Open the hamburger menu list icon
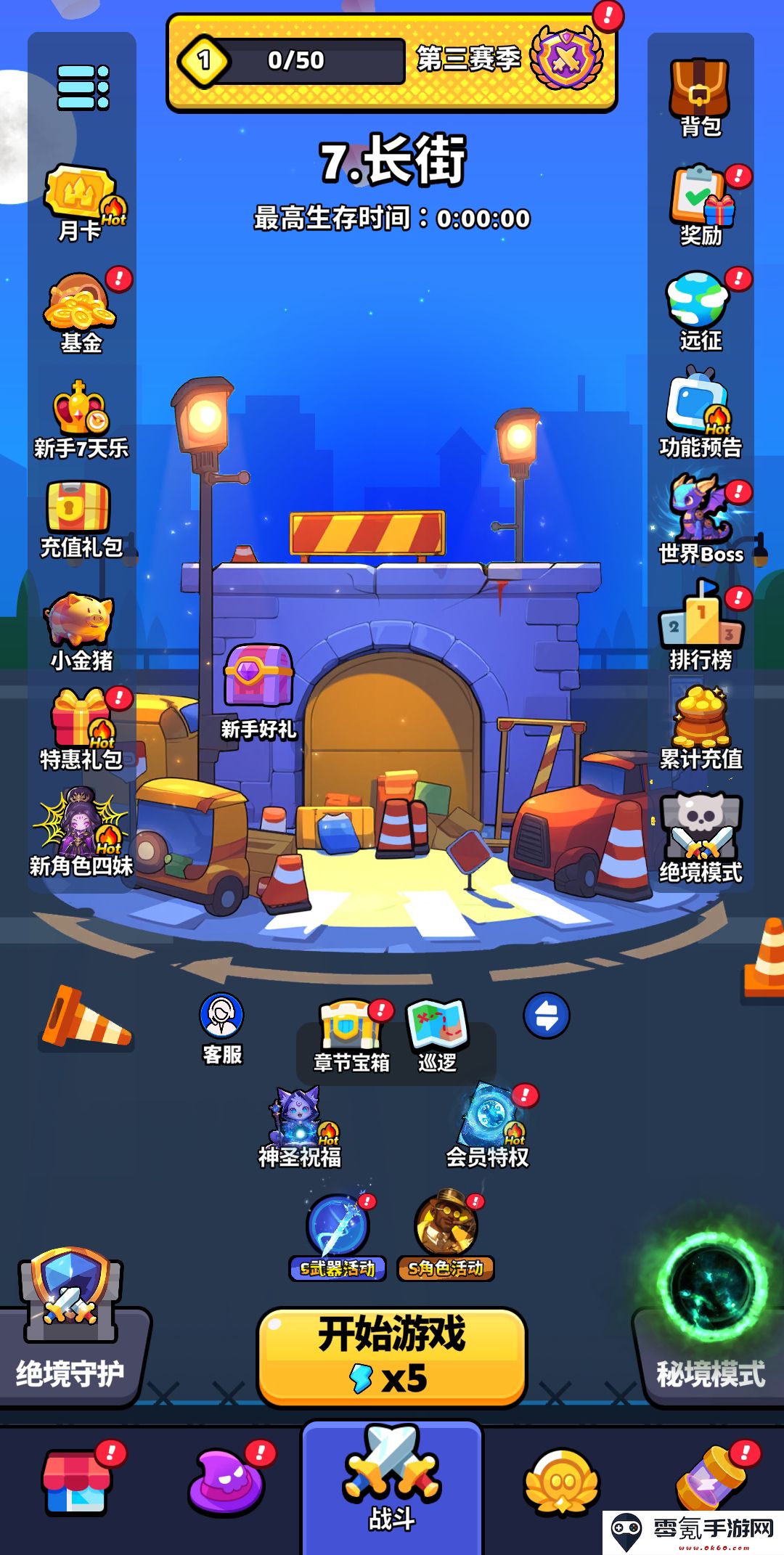This screenshot has width=784, height=1555. (x=83, y=87)
